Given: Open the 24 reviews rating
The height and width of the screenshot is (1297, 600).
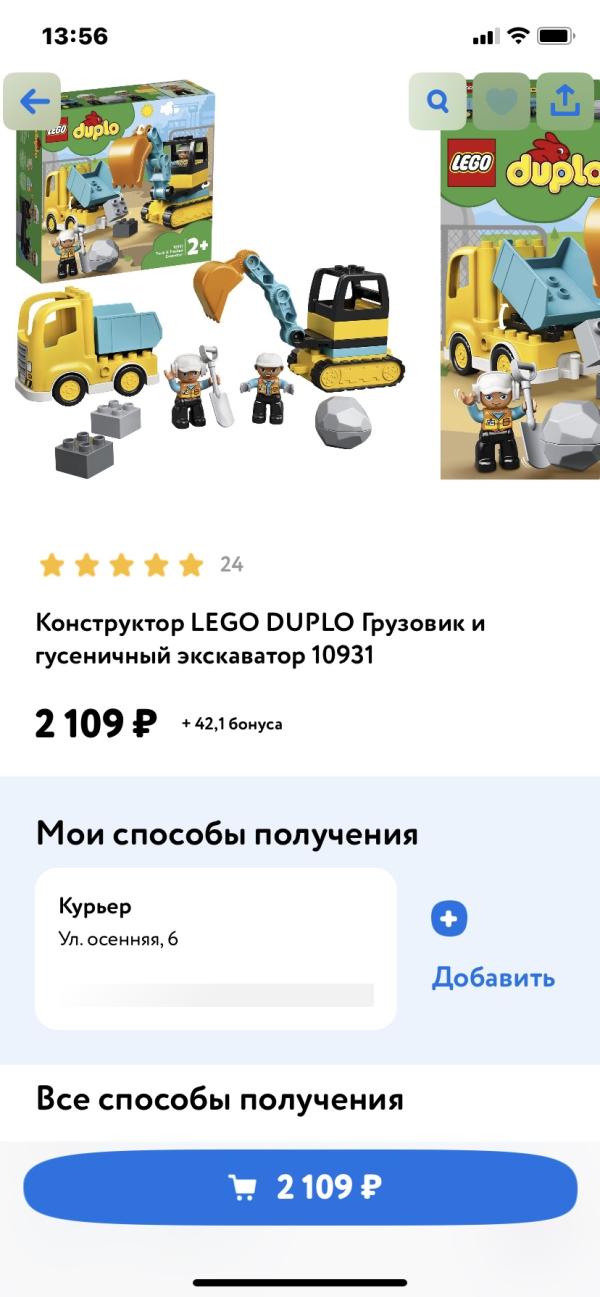Looking at the screenshot, I should click(140, 565).
